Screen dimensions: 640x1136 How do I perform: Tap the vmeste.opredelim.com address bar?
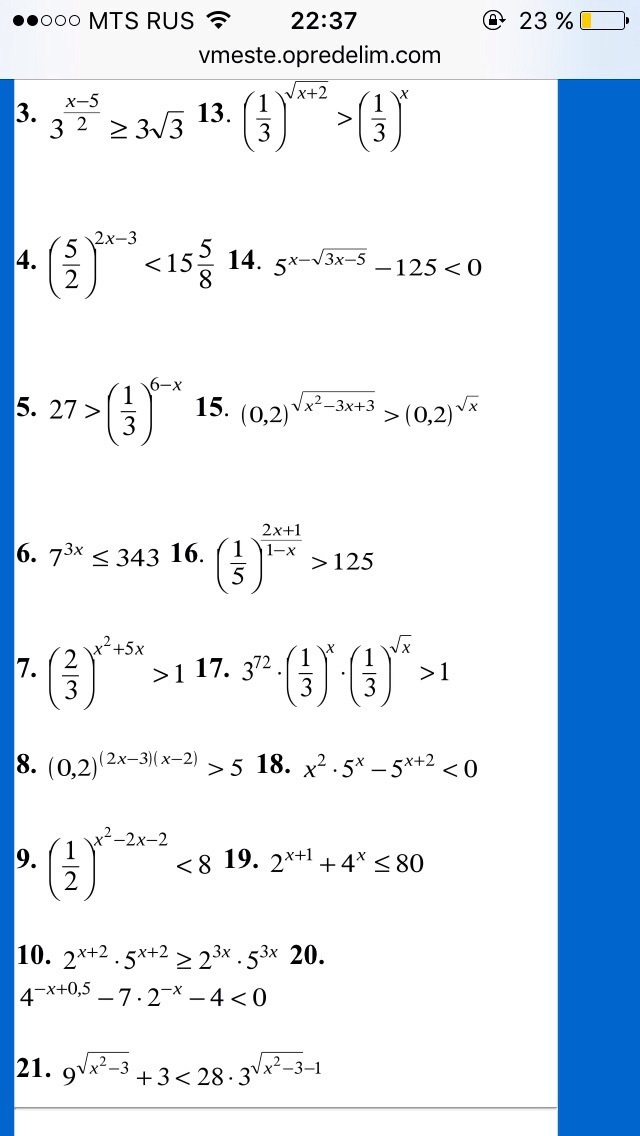tap(320, 56)
